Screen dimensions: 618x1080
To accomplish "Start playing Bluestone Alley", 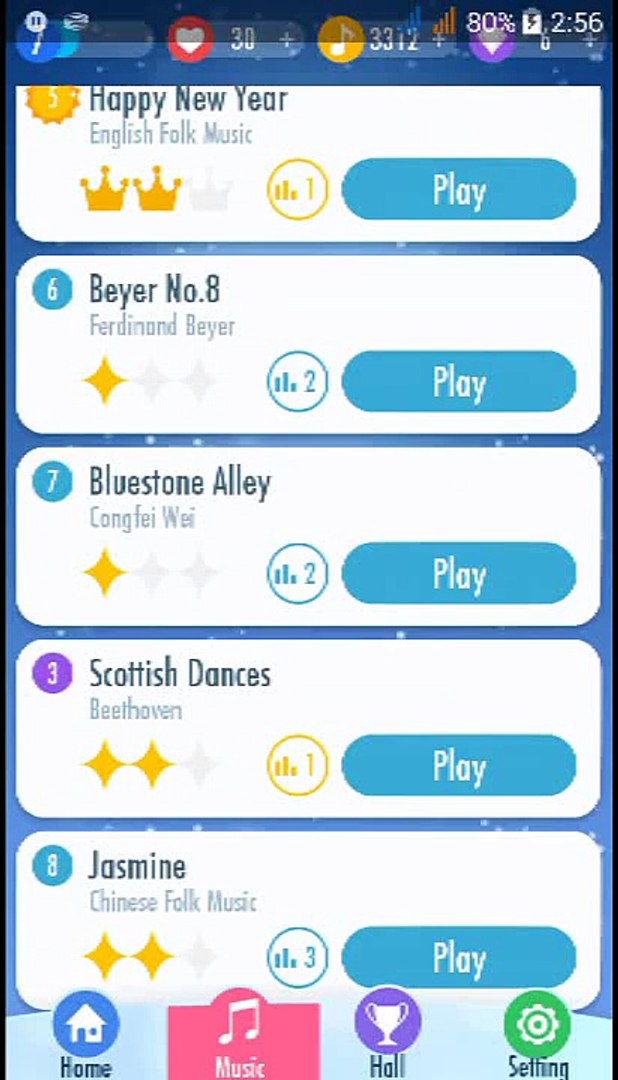I will 458,573.
